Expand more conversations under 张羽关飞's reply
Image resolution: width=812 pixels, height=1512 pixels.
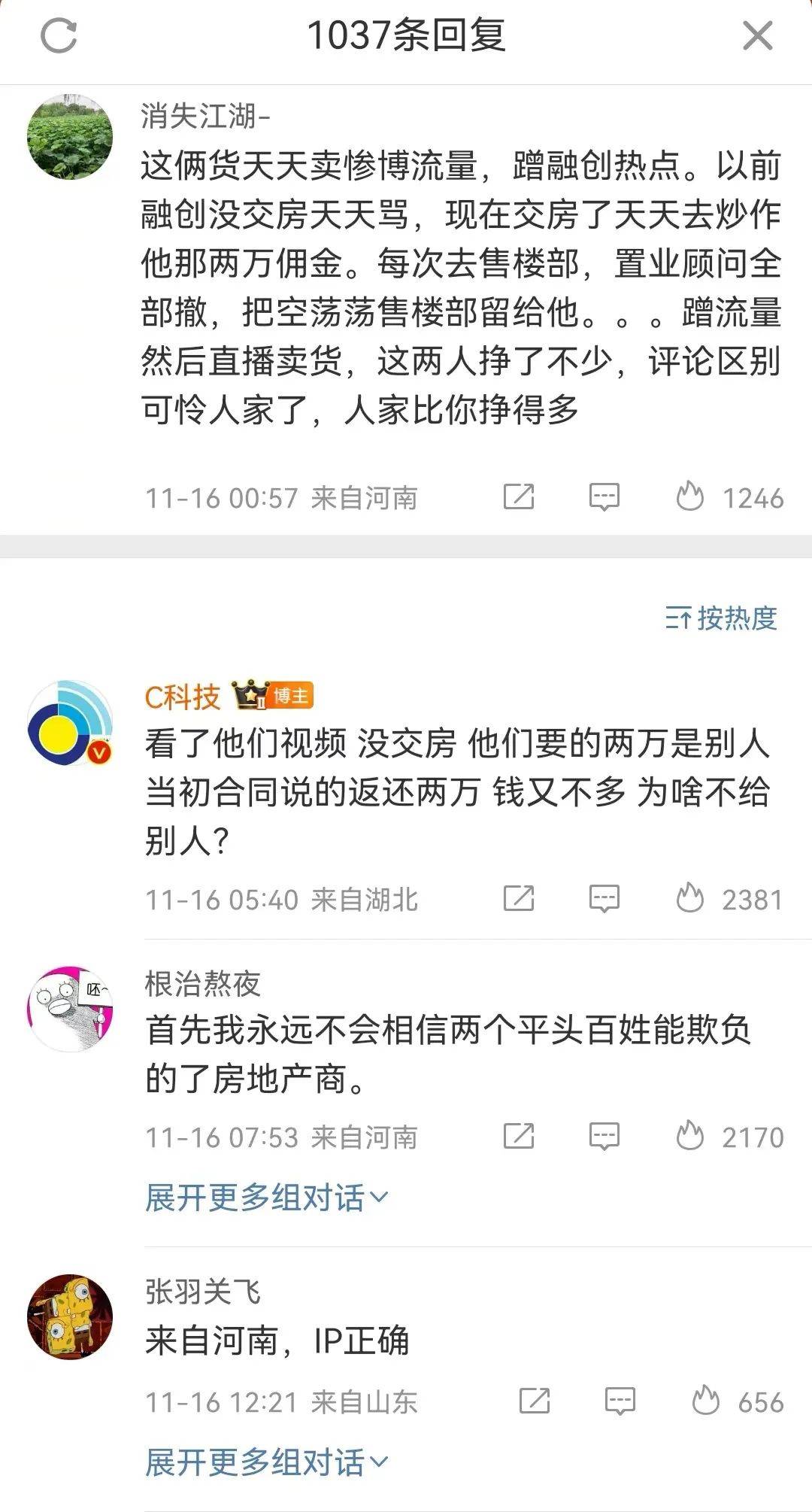point(266,1462)
